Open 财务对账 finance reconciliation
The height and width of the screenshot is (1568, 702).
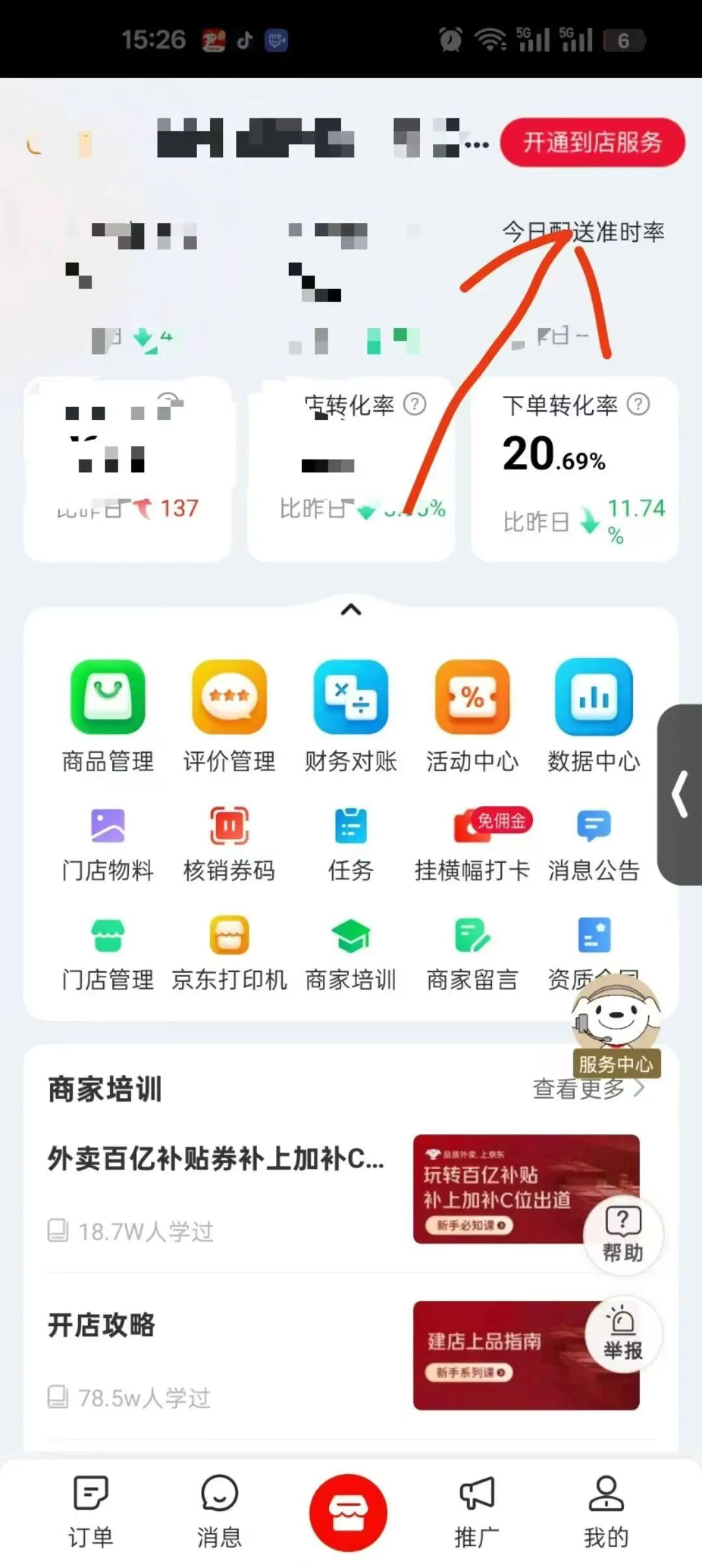click(x=350, y=716)
